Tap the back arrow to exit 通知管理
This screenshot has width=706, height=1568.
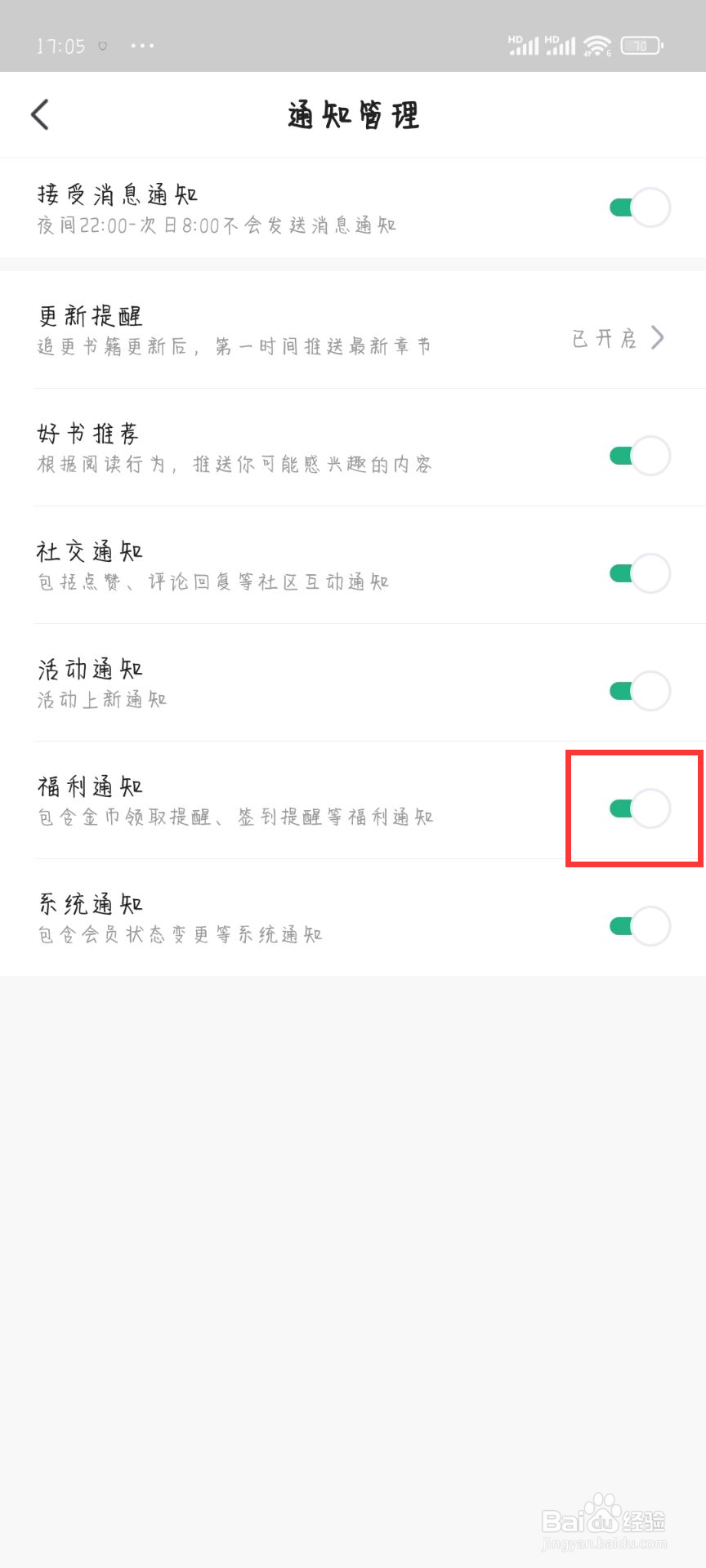(x=39, y=114)
